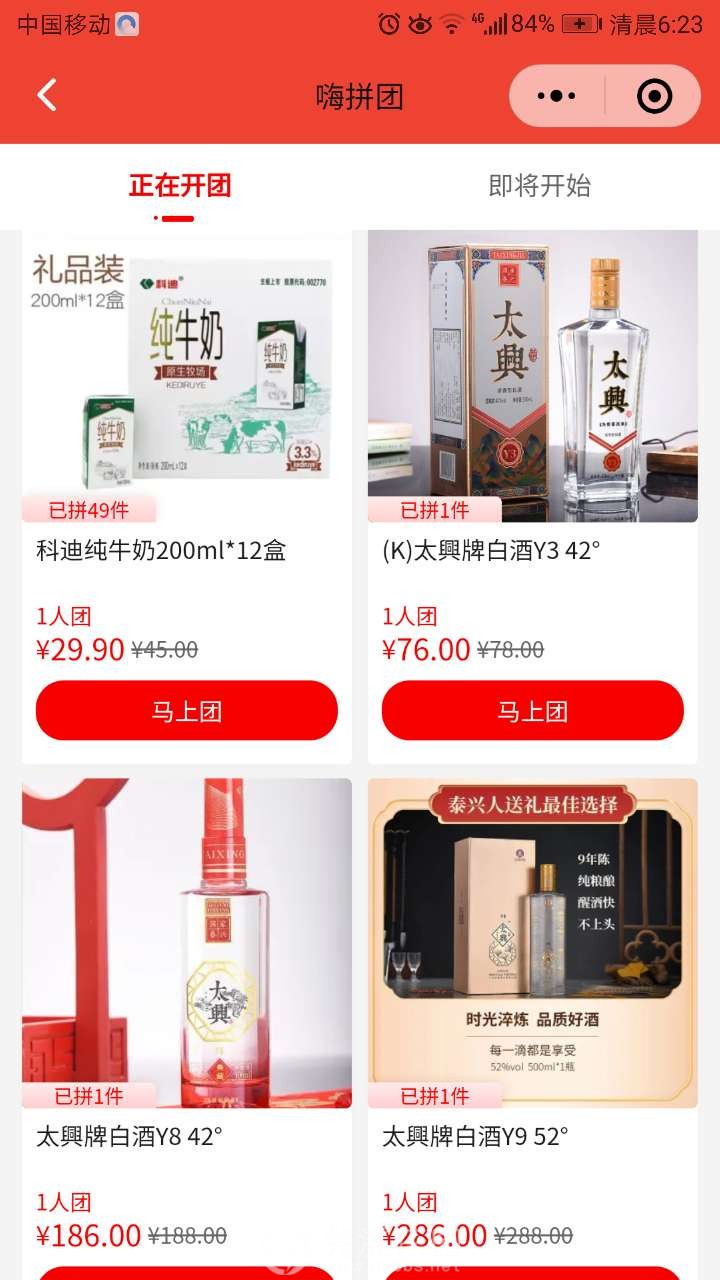Go back from the 嗨拼团 page
Viewport: 720px width, 1280px height.
tap(47, 96)
